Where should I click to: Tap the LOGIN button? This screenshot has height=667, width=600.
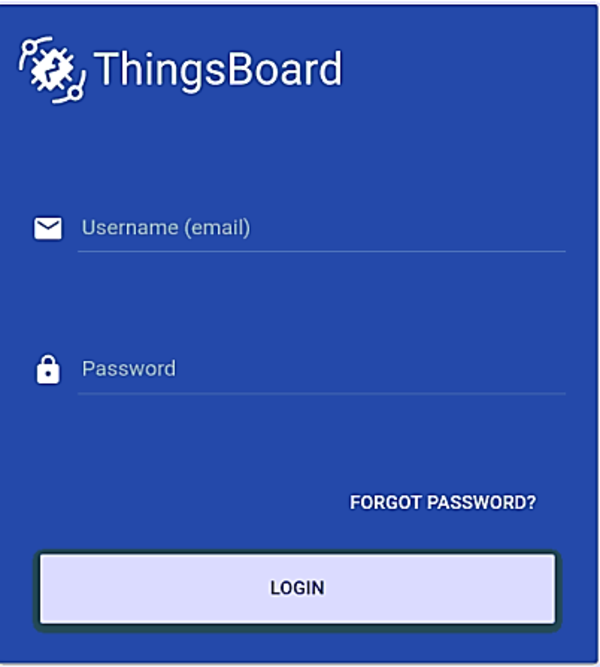(x=297, y=588)
